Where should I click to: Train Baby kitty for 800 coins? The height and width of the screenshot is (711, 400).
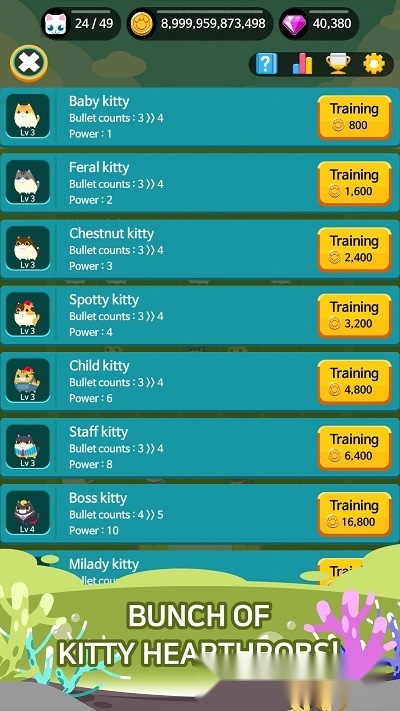[x=354, y=117]
